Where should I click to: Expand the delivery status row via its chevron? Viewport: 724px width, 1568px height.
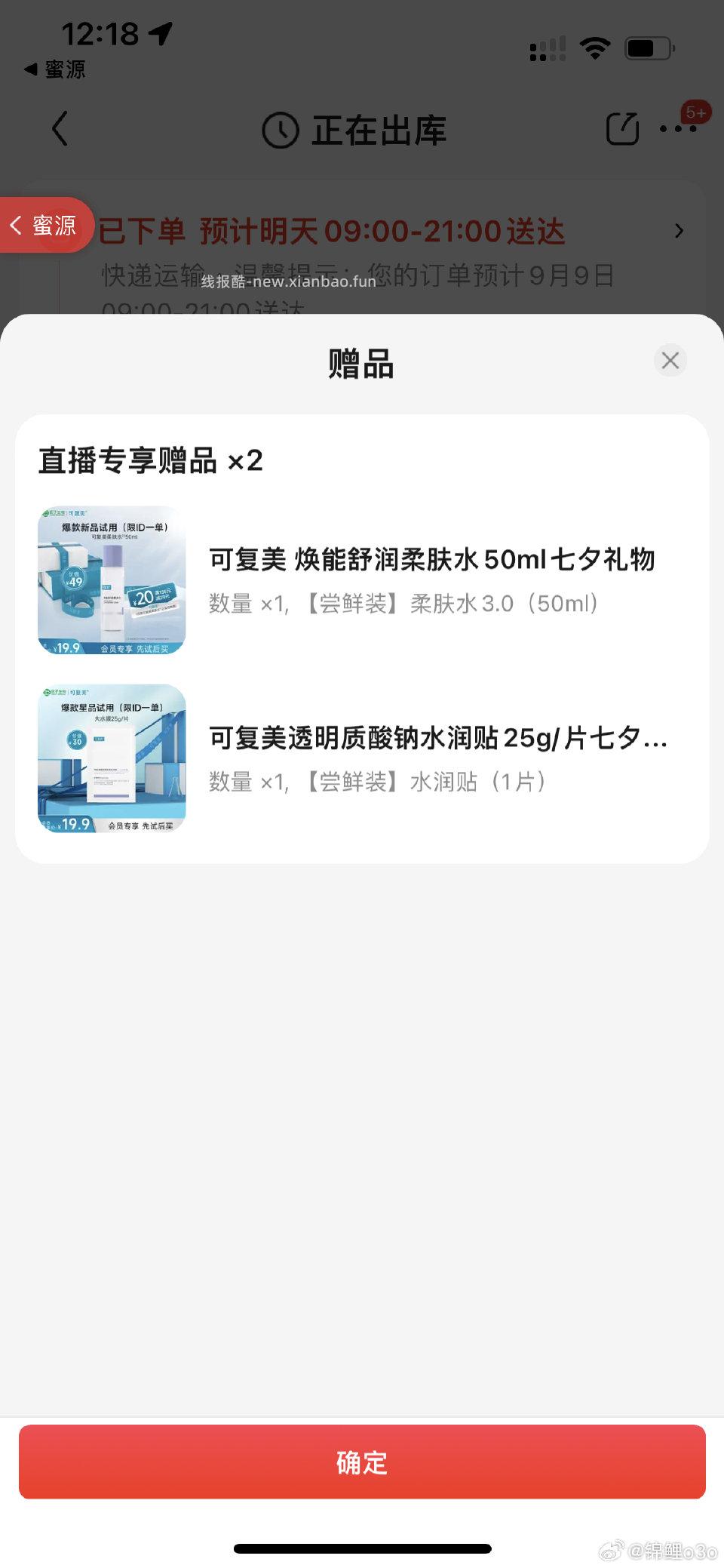coord(678,231)
